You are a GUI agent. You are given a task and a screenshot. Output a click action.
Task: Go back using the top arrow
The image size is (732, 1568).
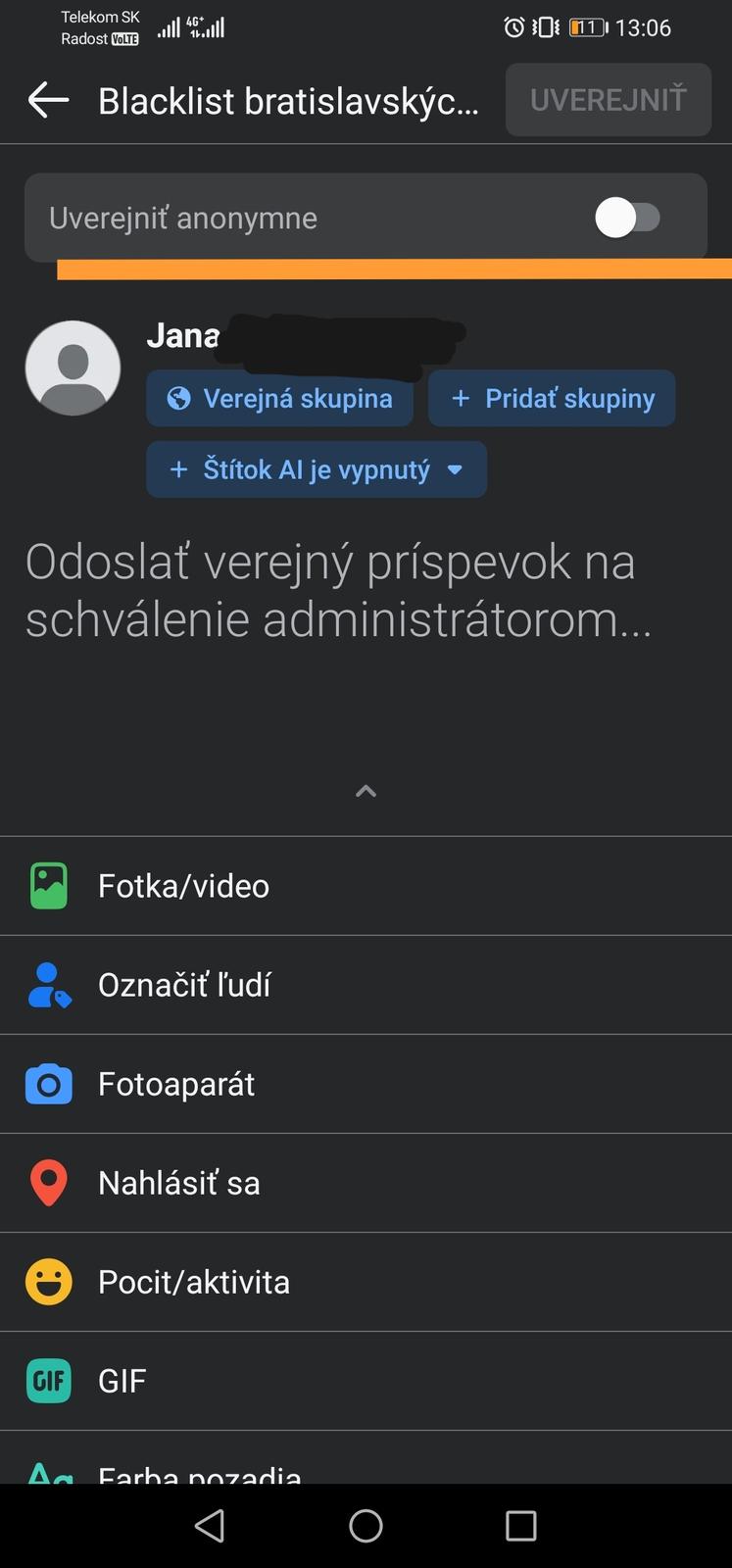pos(48,100)
